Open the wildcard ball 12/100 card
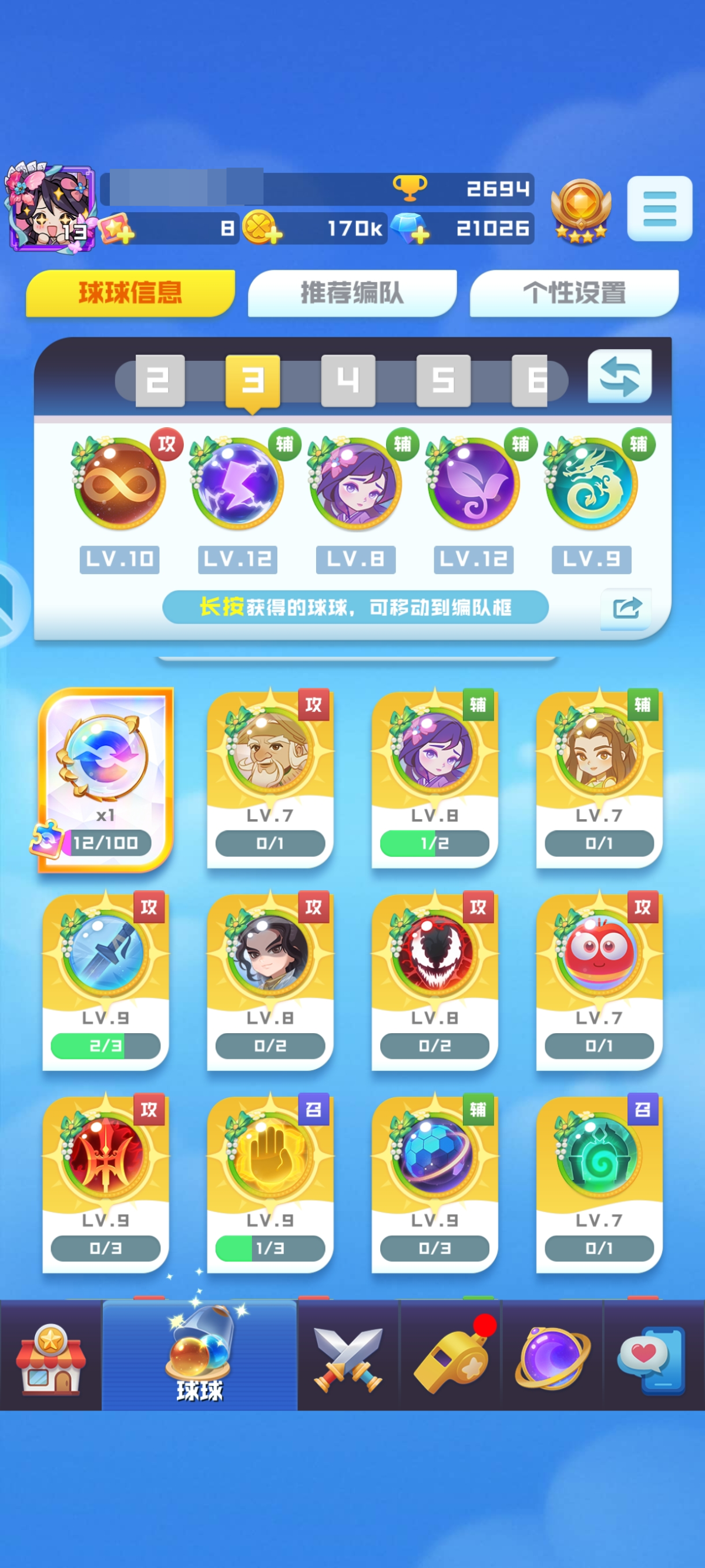 (x=106, y=779)
